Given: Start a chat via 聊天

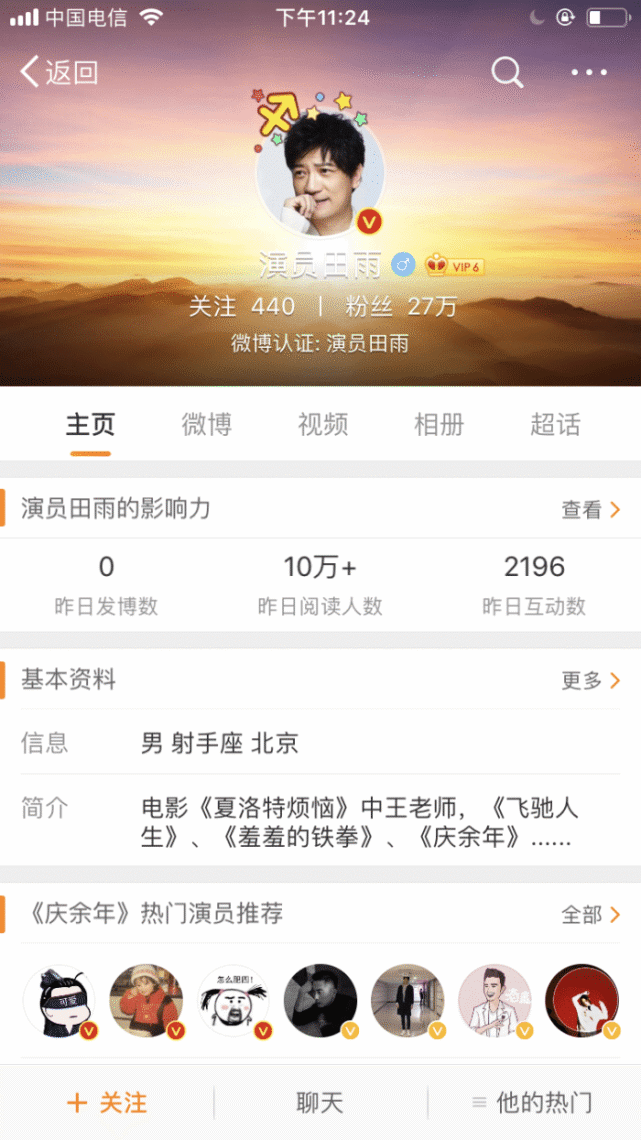Looking at the screenshot, I should click(x=320, y=1103).
